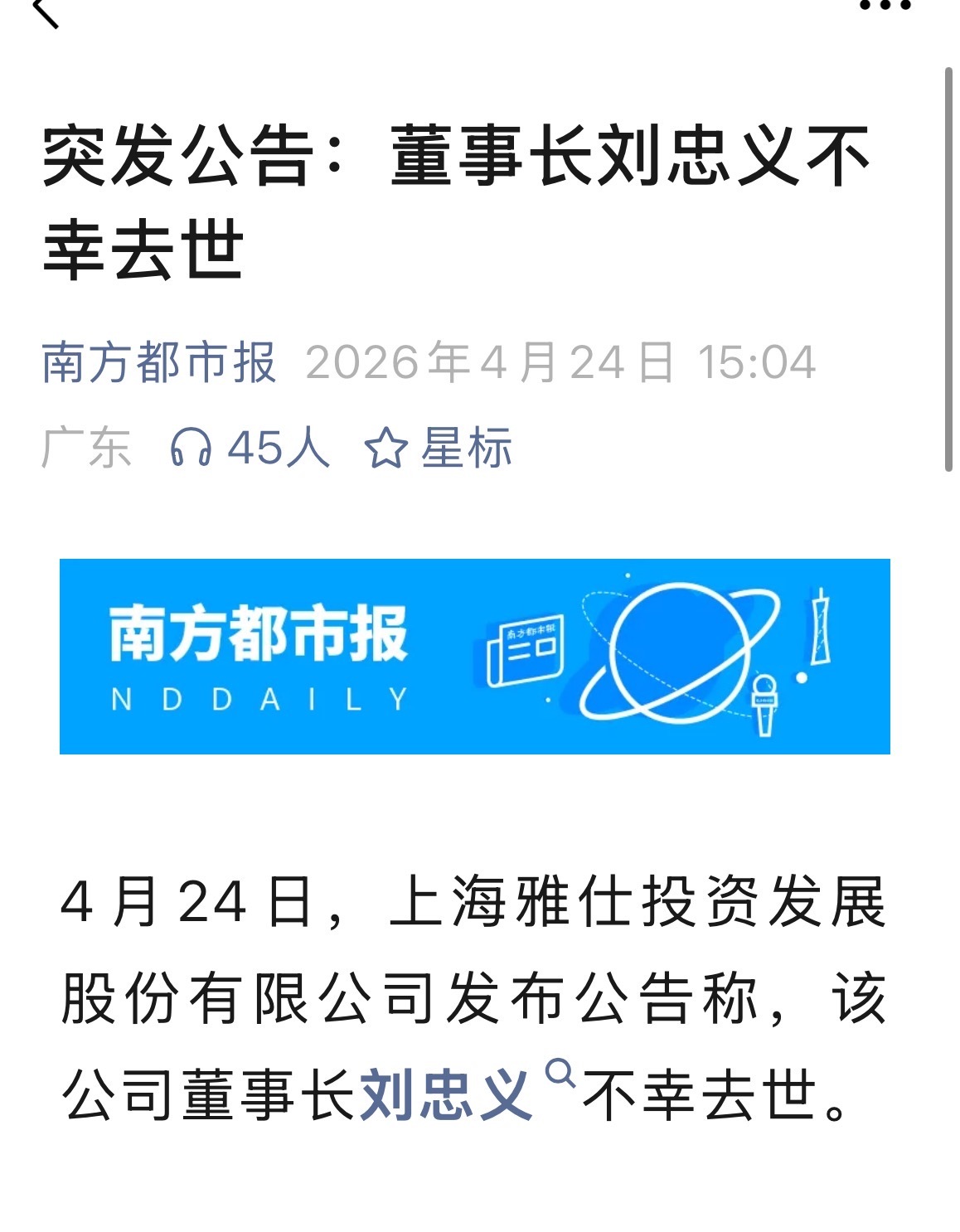The image size is (960, 1232).
Task: Open the 南方都市报 official account page
Action: (158, 362)
